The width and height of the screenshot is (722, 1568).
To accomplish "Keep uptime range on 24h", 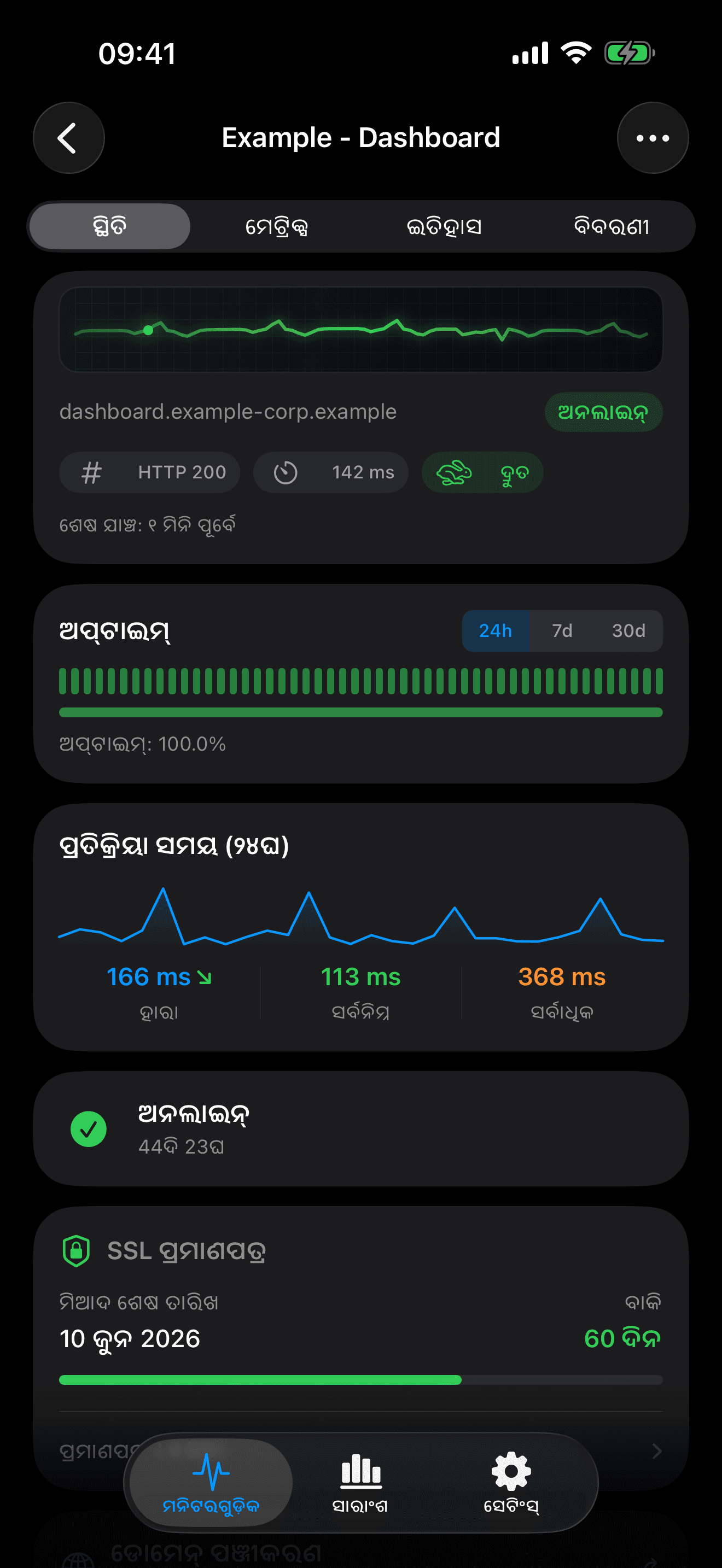I will tap(496, 630).
